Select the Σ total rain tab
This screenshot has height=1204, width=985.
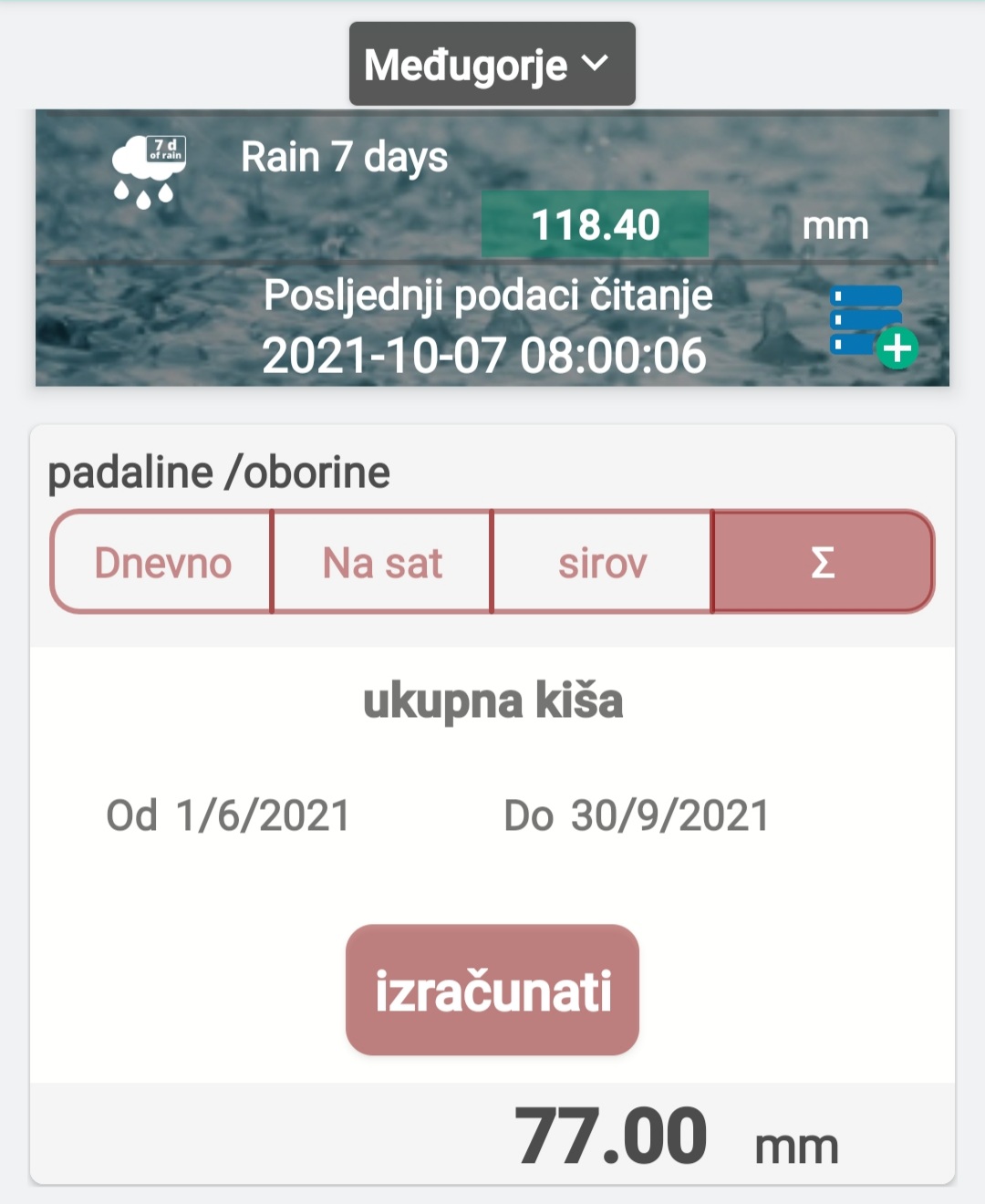[x=823, y=563]
